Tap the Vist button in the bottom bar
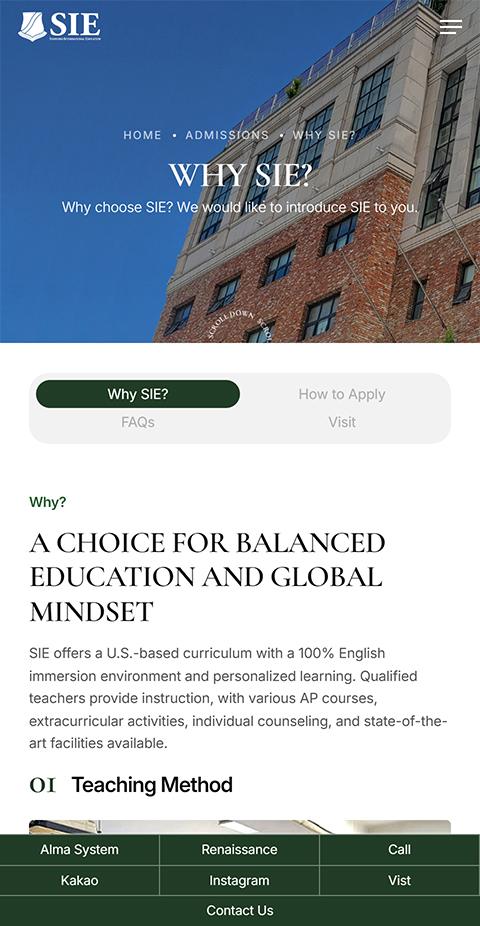 (400, 881)
